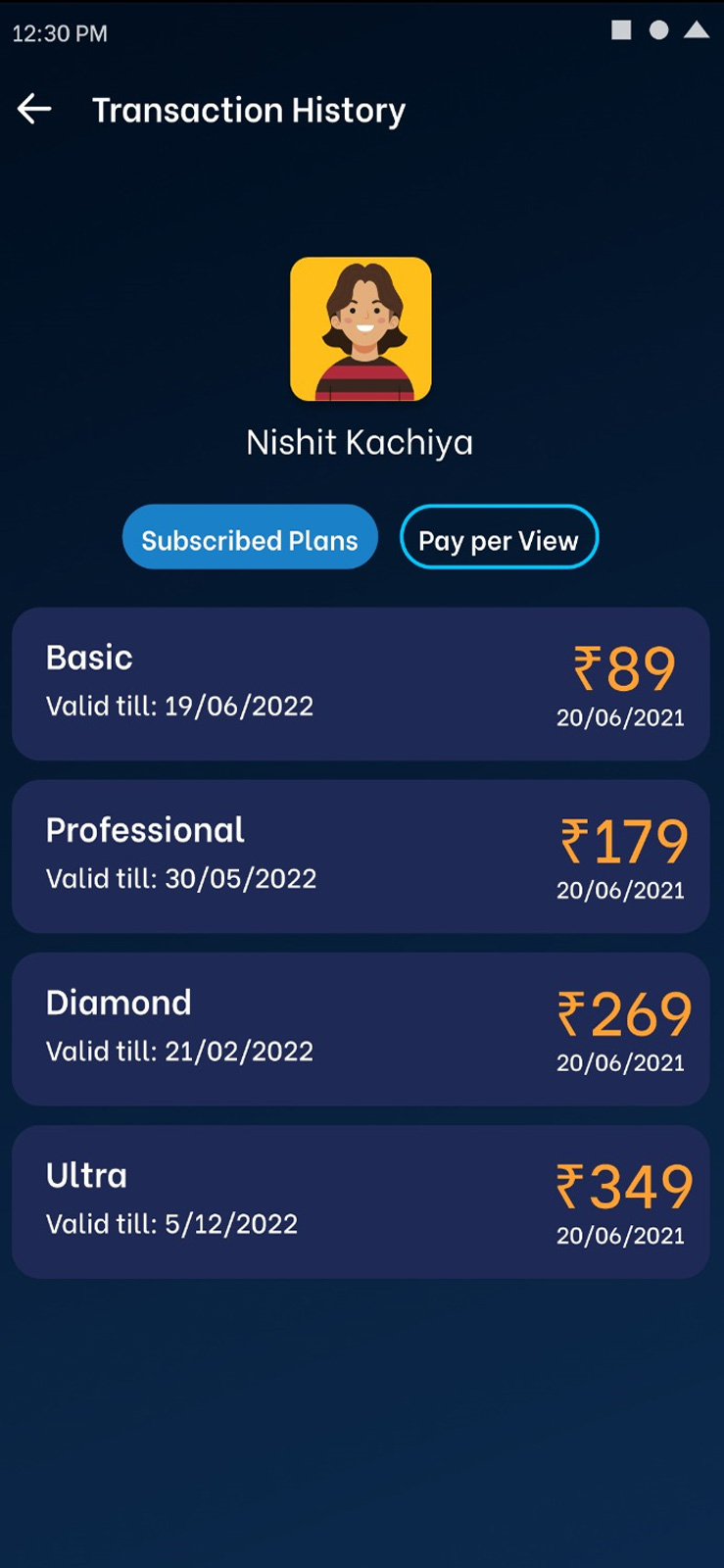Select the Subscribed Plans tab

coord(250,538)
